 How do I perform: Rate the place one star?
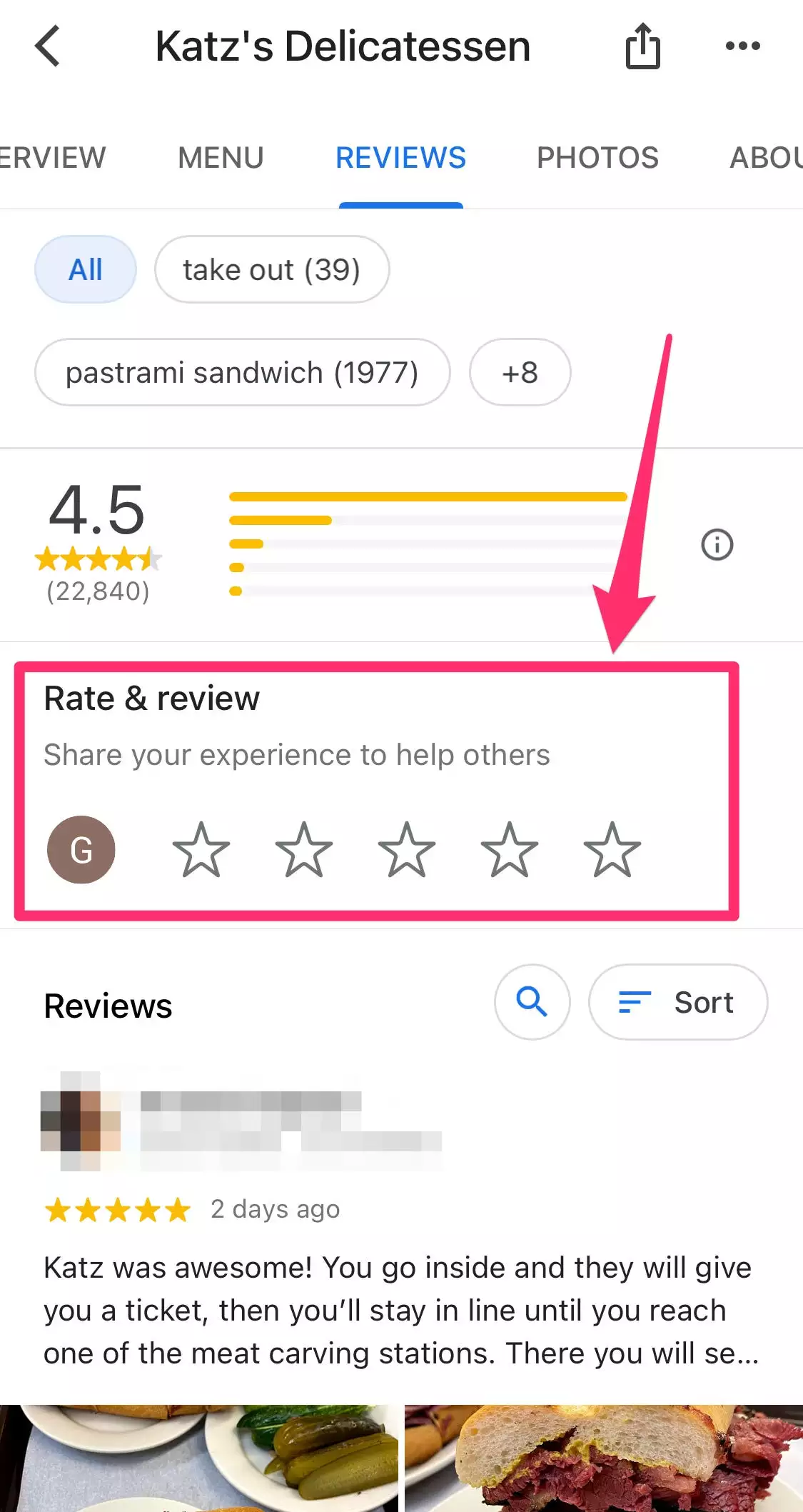[201, 850]
